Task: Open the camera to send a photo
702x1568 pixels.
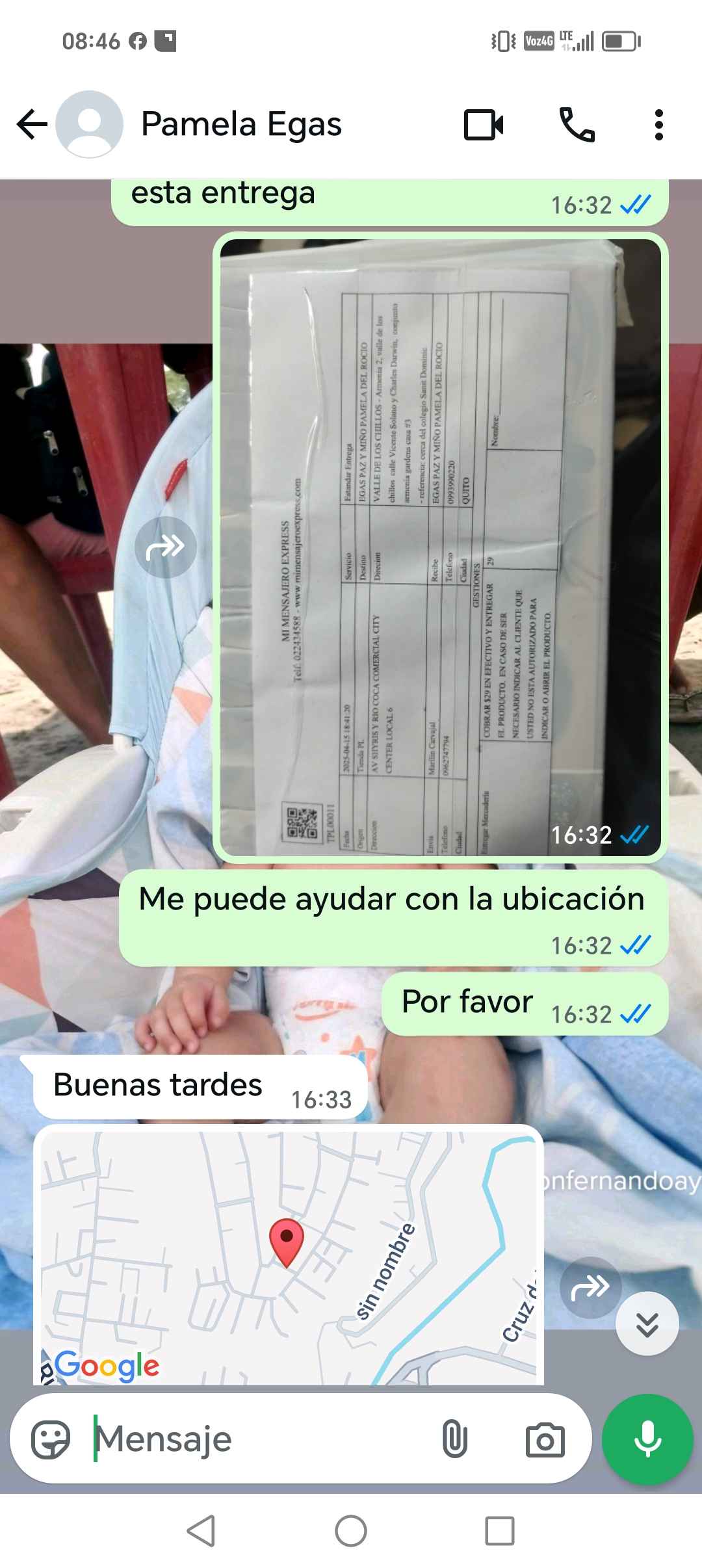Action: 545,1439
